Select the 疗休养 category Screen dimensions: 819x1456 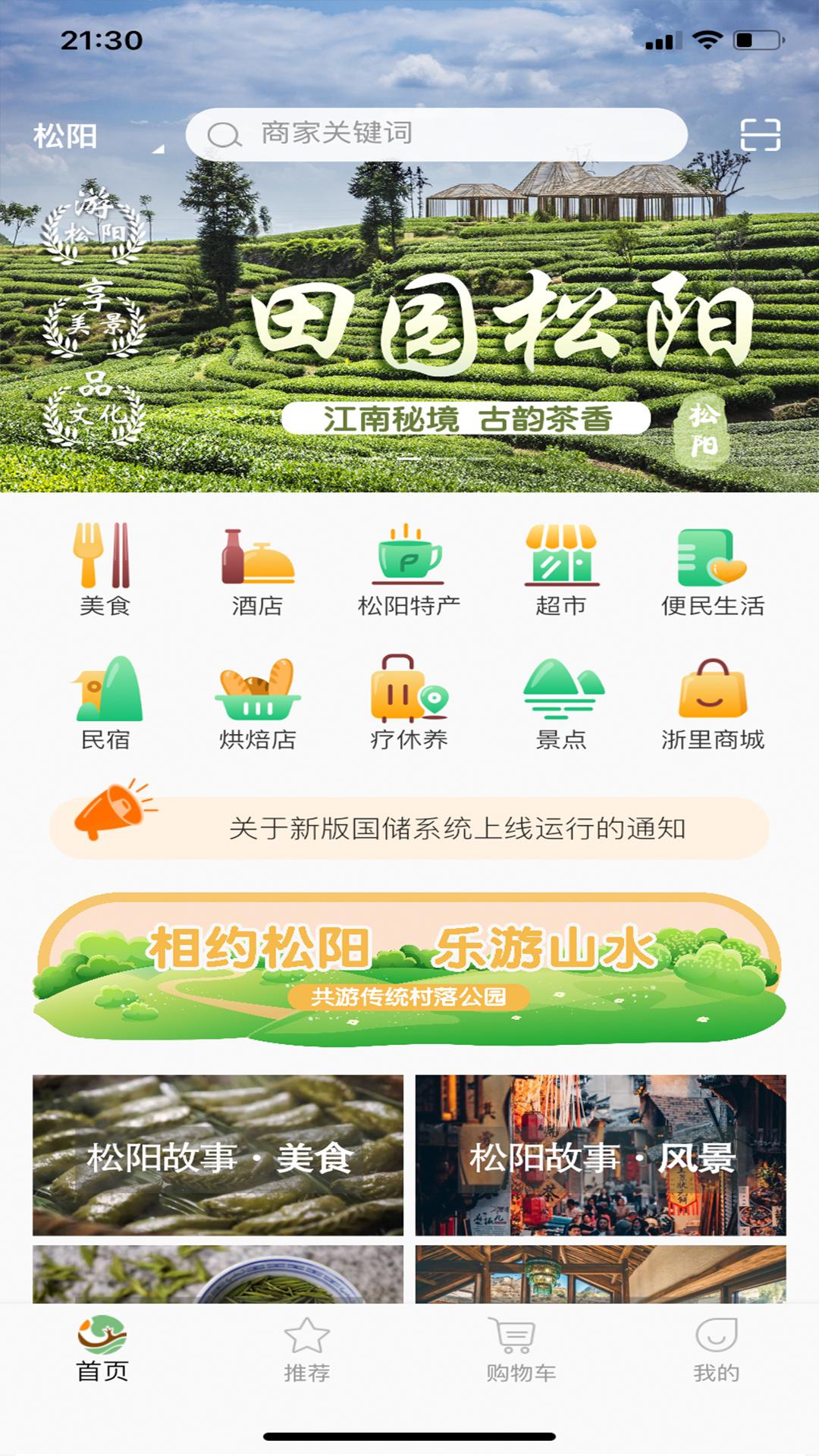coord(409,703)
